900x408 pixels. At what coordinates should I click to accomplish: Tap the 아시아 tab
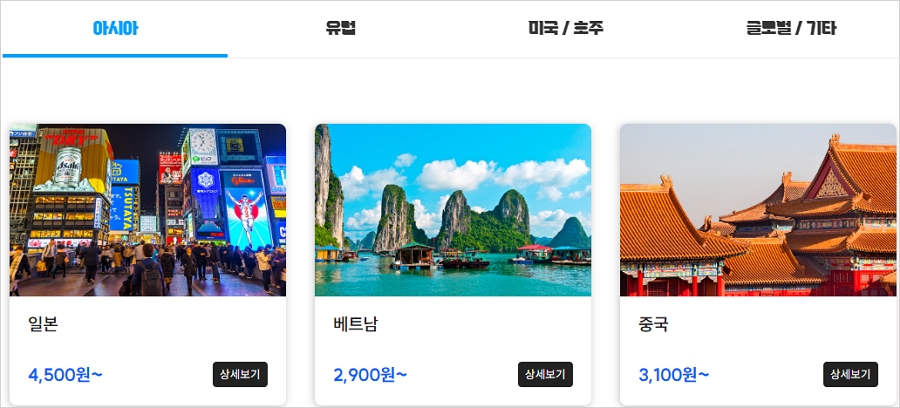point(115,28)
